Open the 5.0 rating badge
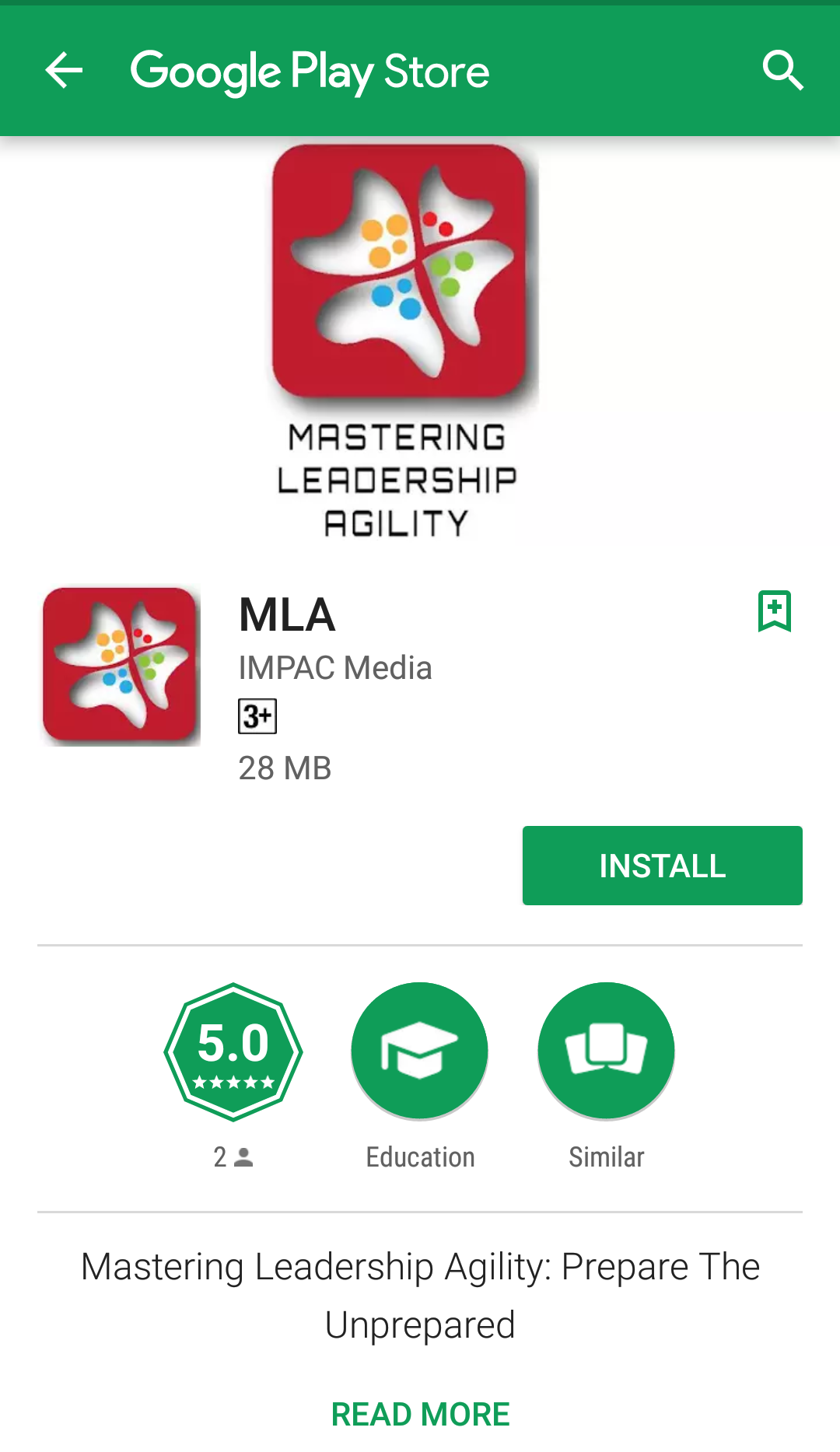840x1452 pixels. pos(233,1051)
